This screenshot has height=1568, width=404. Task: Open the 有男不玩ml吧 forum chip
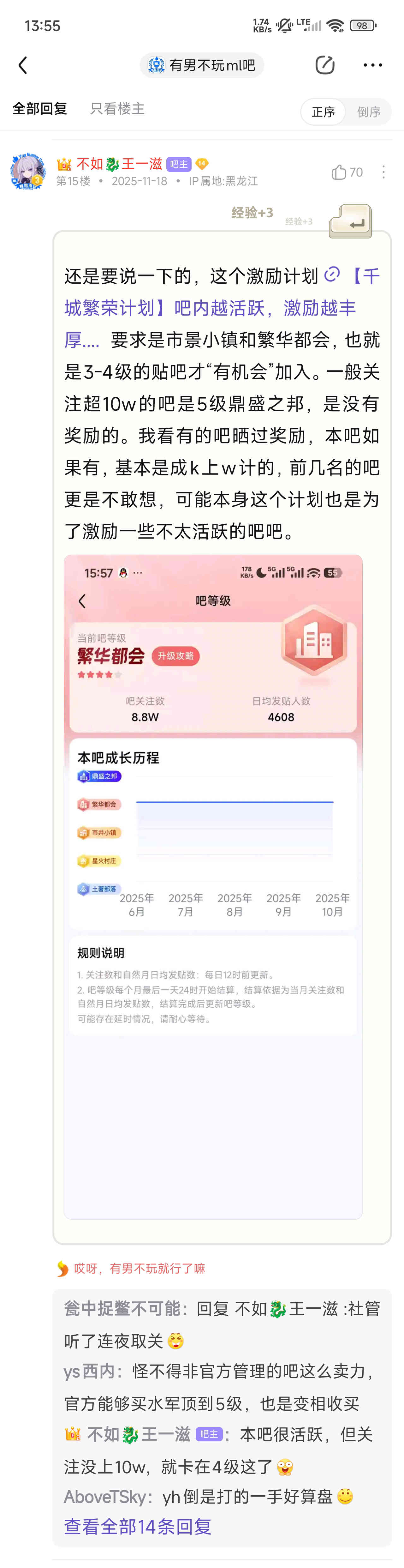tap(202, 65)
